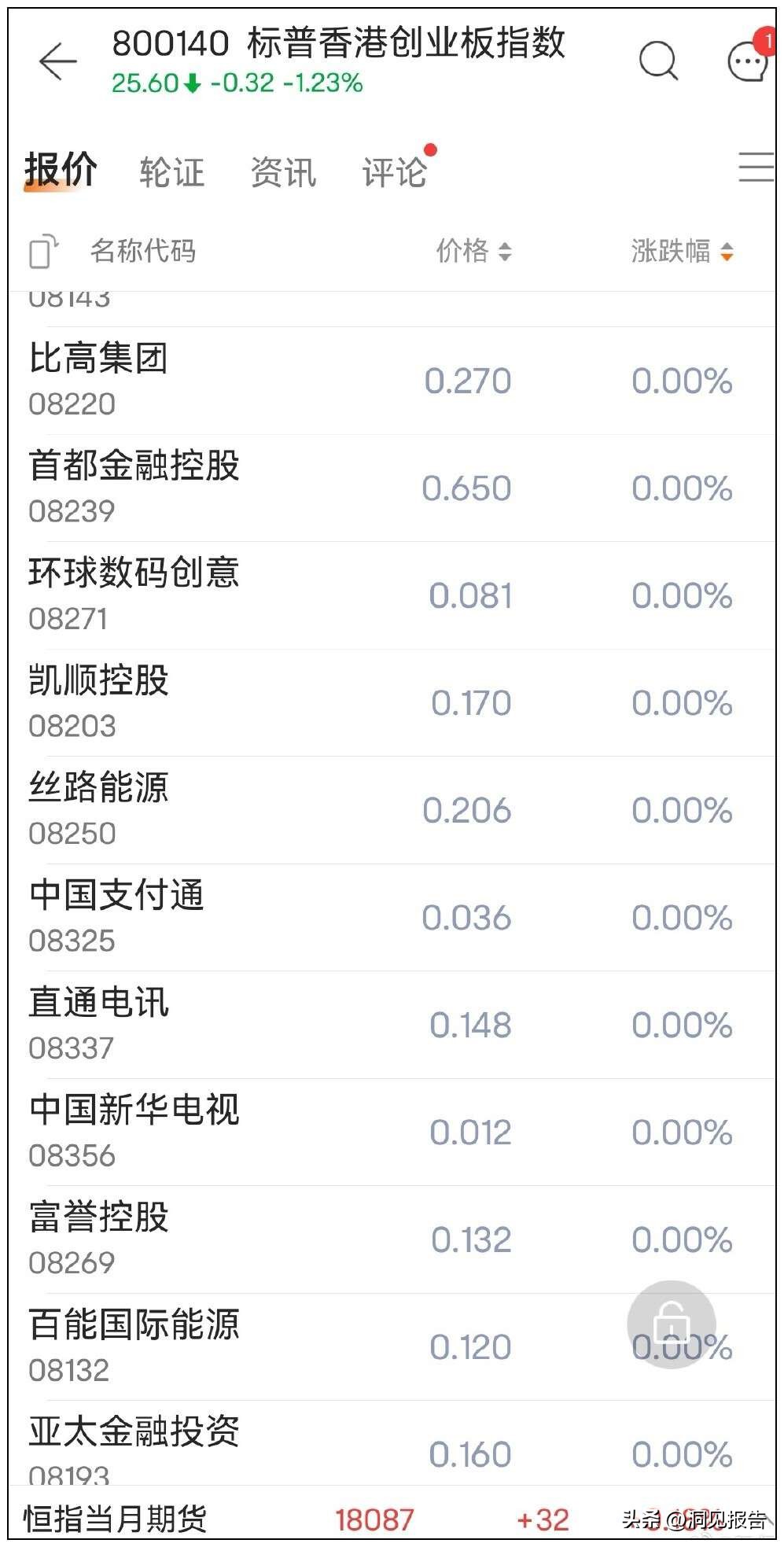
Task: Switch to the 资讯 tab
Action: (285, 170)
